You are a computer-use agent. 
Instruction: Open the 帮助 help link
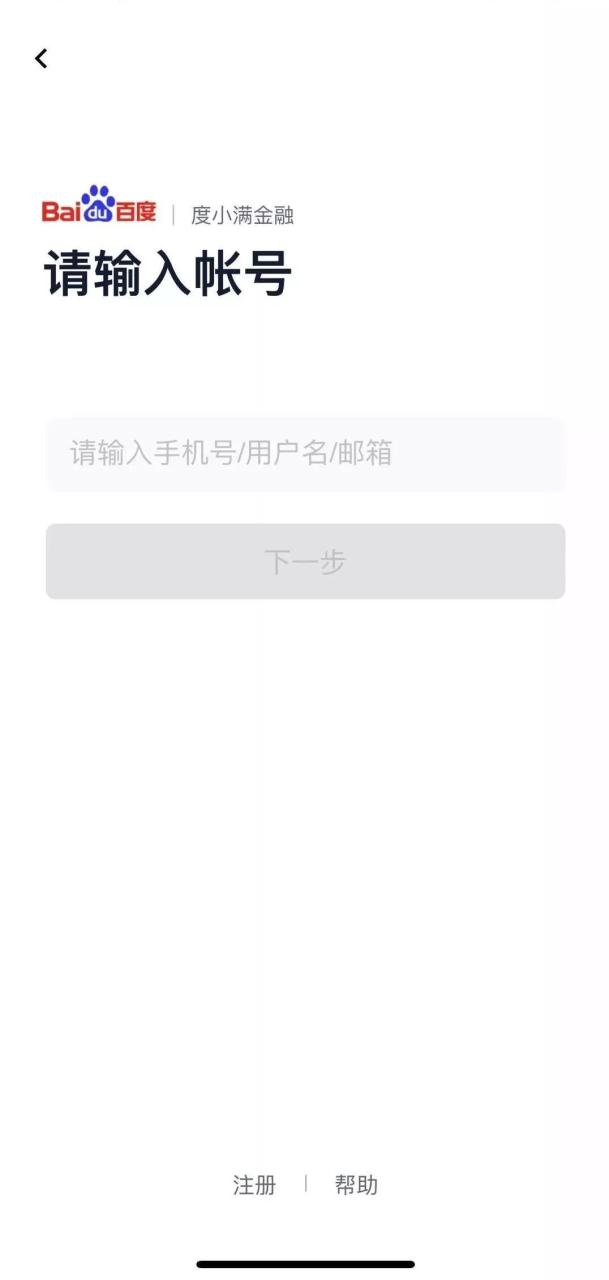pyautogui.click(x=356, y=1185)
